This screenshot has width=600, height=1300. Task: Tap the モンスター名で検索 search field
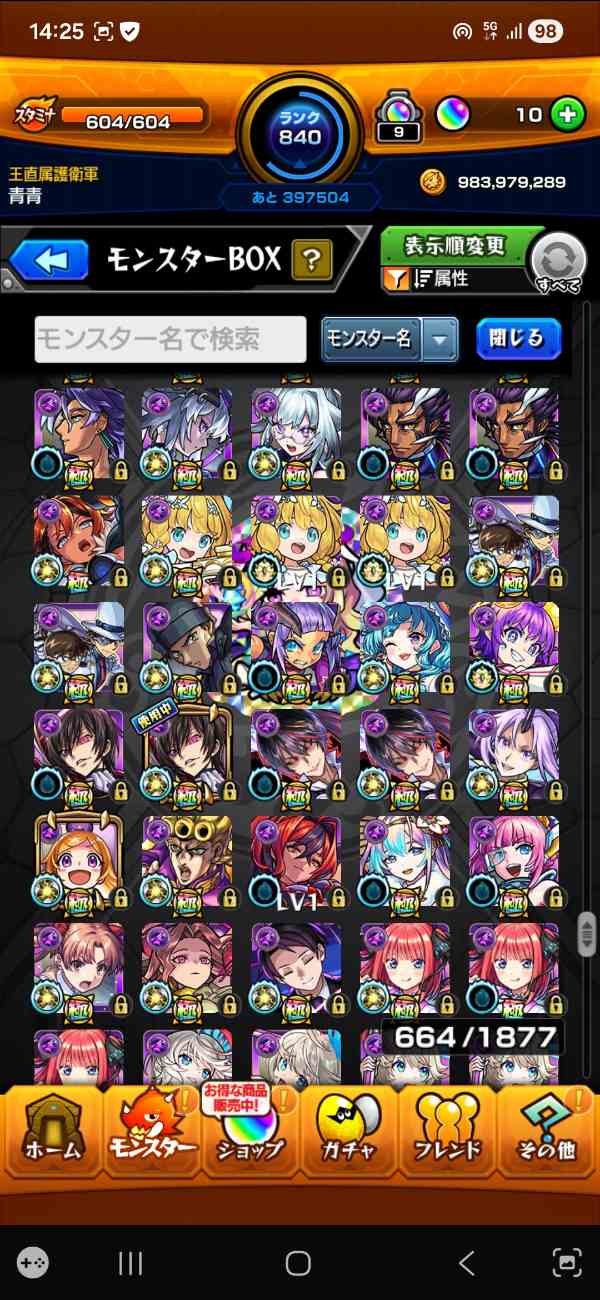[x=170, y=339]
